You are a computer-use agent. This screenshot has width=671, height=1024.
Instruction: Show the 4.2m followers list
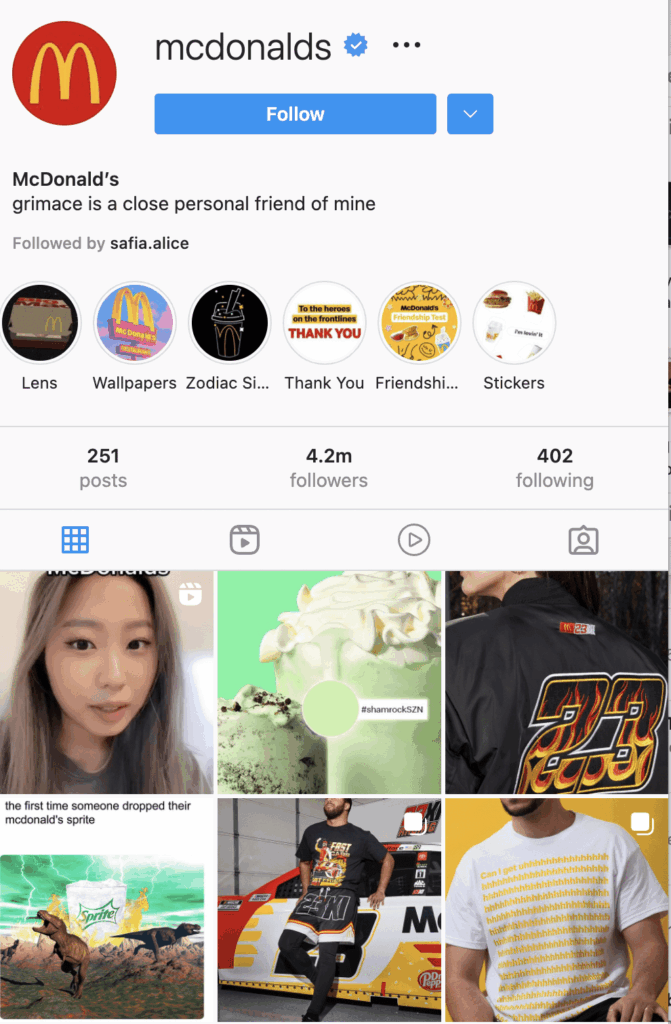click(329, 467)
